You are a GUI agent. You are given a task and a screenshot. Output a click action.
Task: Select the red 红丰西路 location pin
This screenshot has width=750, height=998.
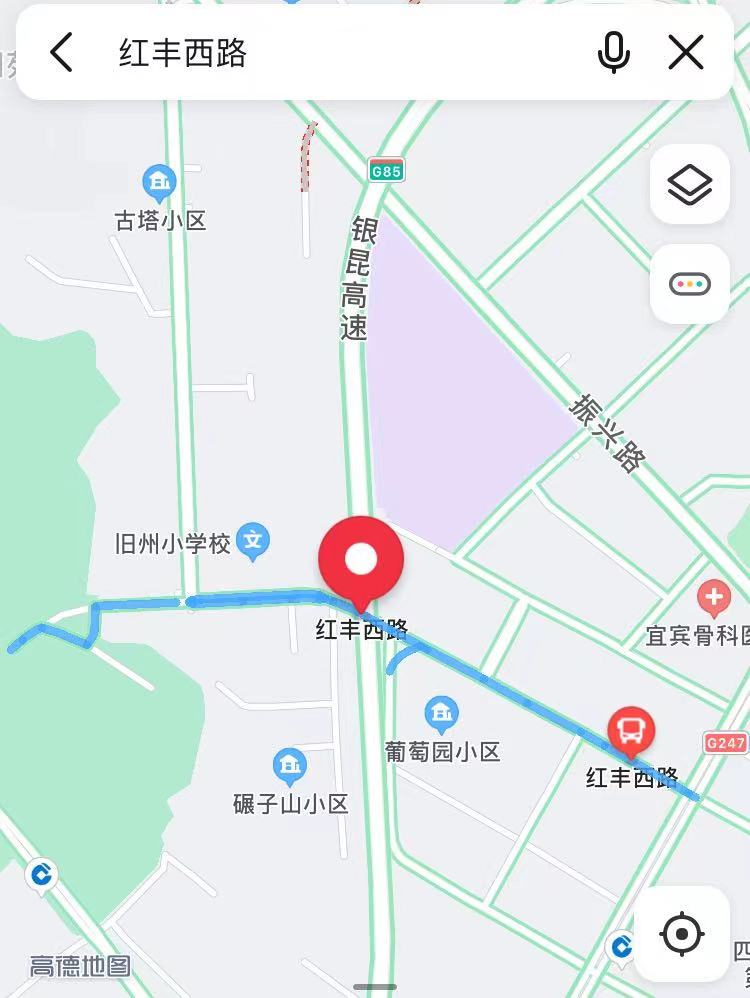[361, 561]
